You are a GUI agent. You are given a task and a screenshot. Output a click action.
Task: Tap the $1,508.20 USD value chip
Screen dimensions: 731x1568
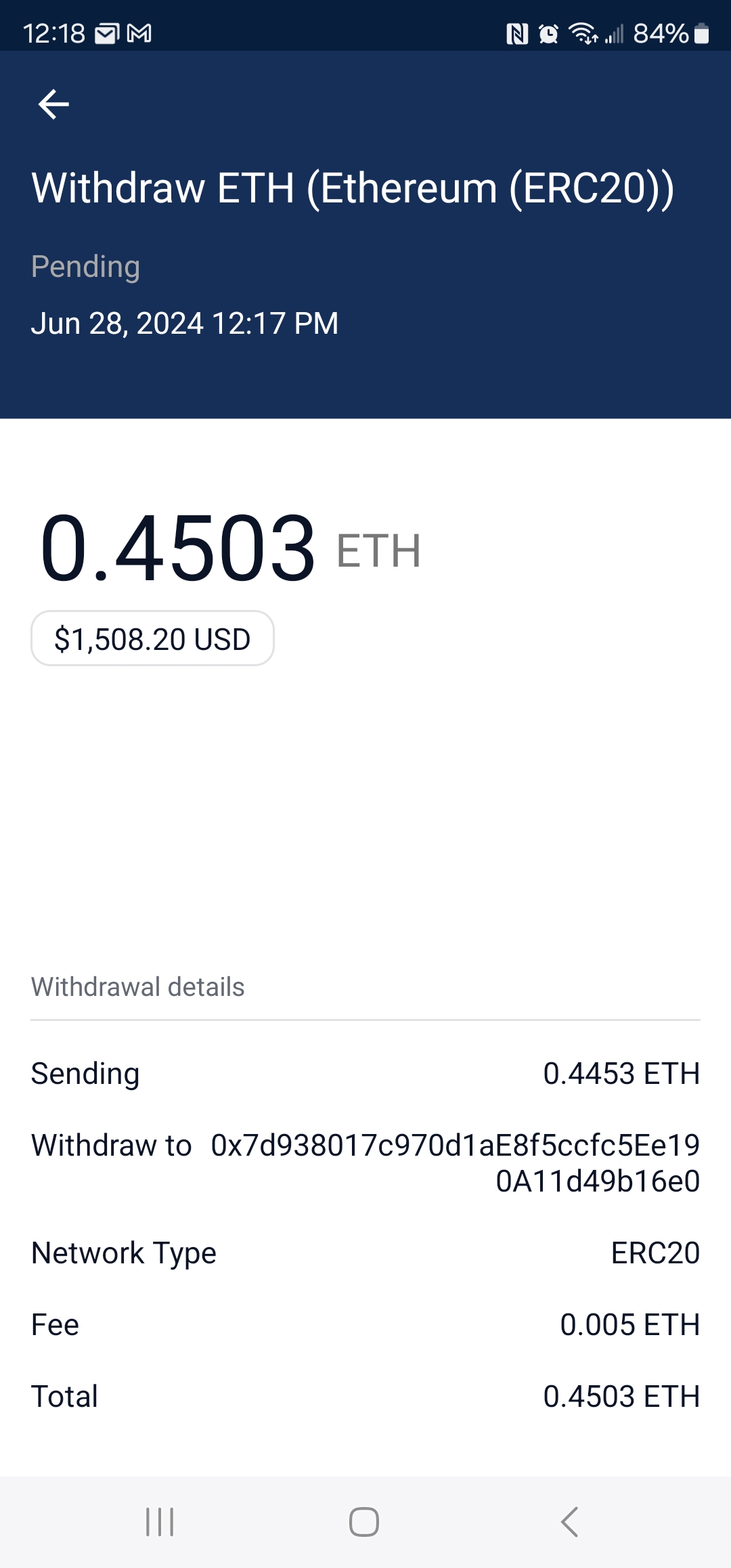coord(152,638)
